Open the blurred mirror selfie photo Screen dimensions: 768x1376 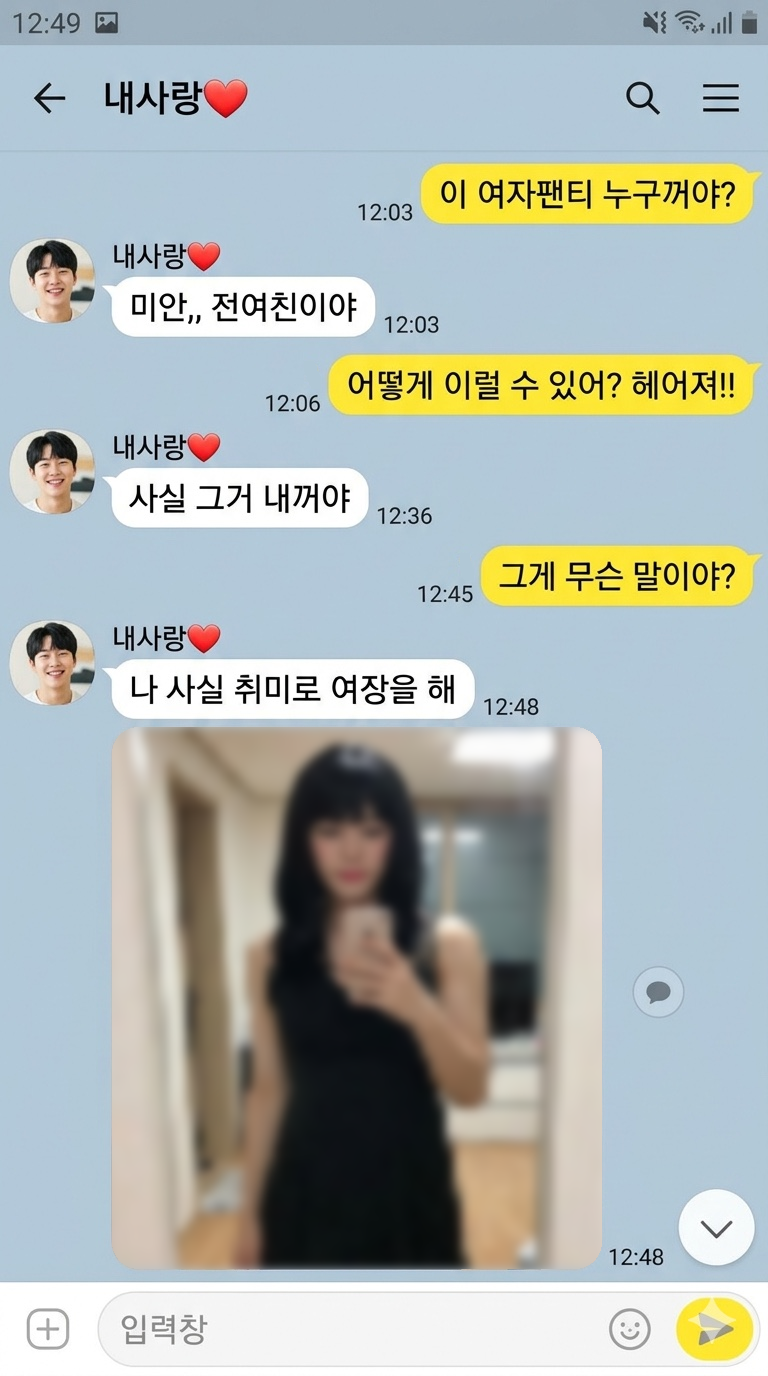pos(356,998)
